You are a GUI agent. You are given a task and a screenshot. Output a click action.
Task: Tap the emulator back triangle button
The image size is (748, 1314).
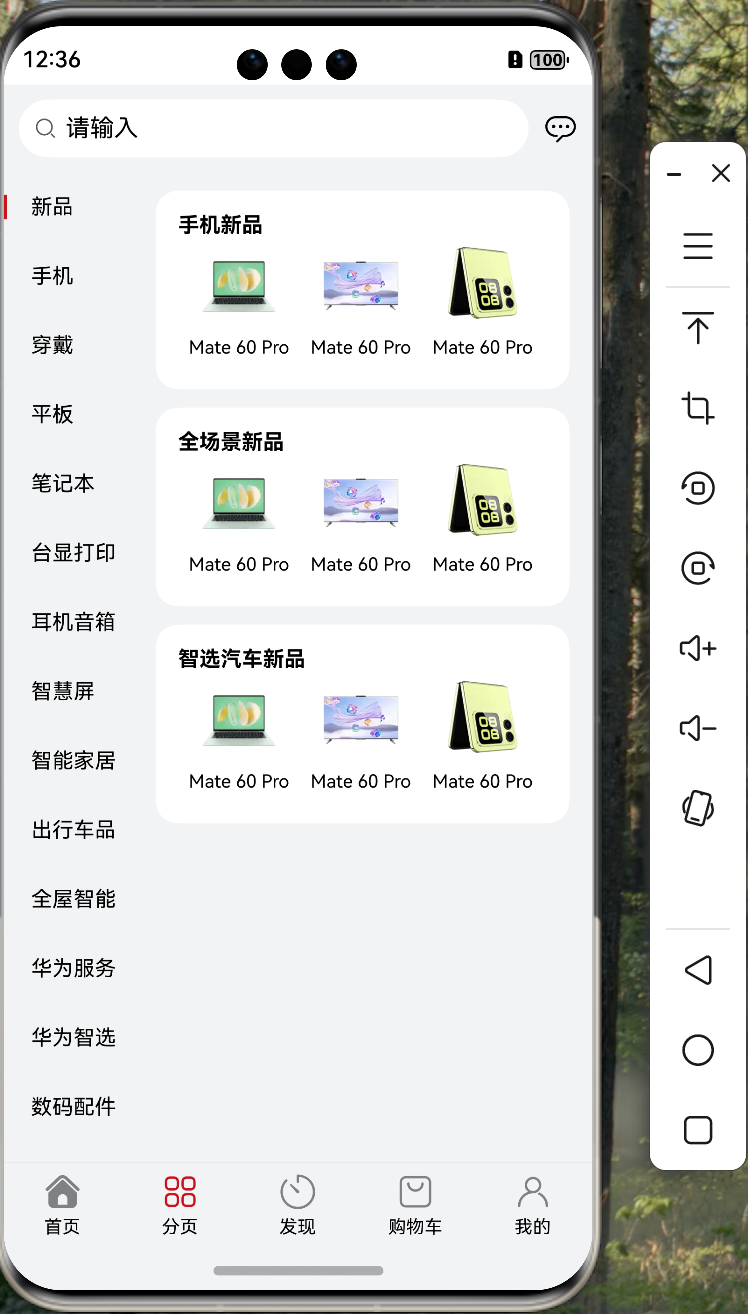pyautogui.click(x=698, y=969)
